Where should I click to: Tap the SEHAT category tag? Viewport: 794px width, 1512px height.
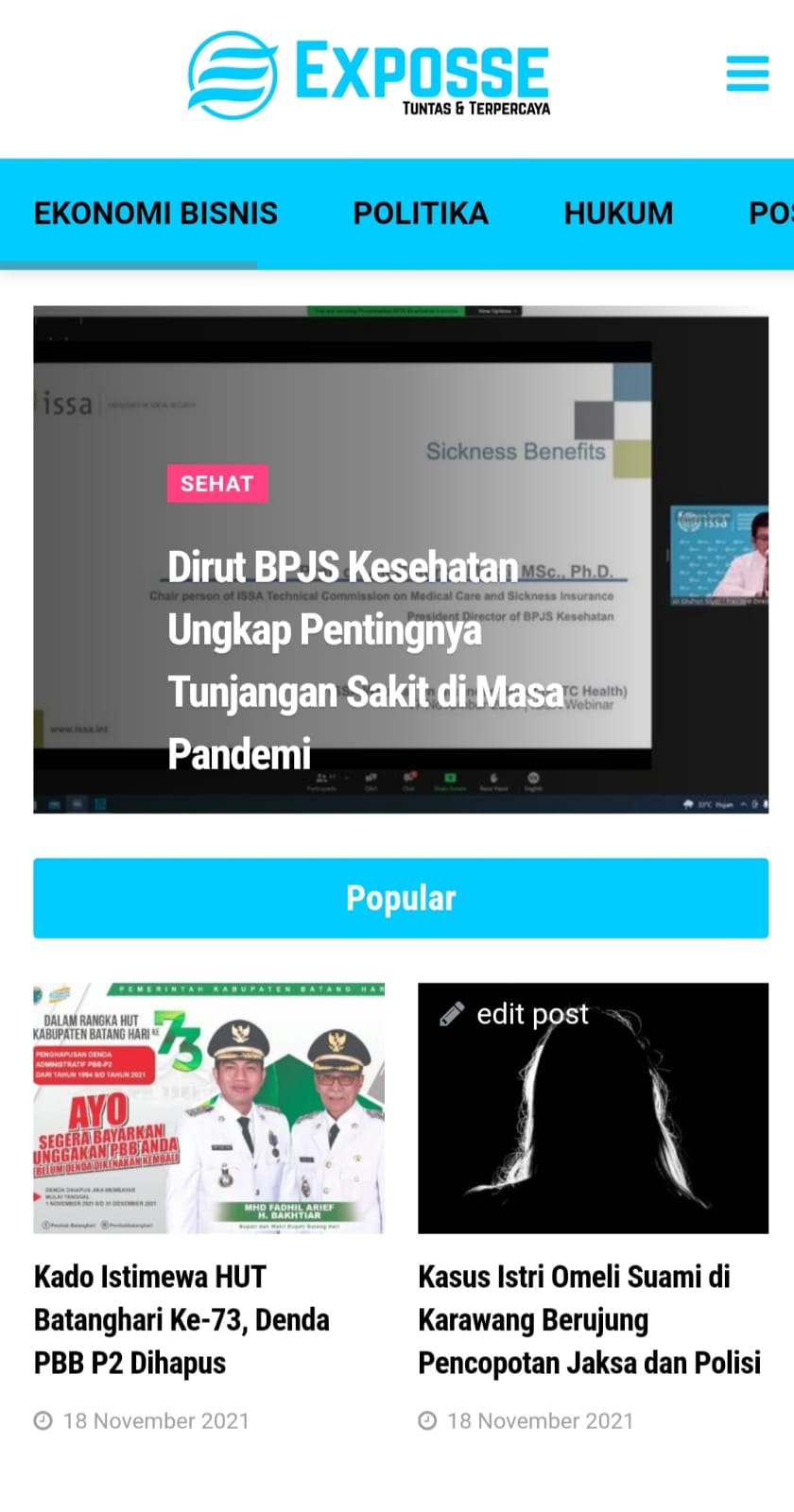[x=217, y=484]
